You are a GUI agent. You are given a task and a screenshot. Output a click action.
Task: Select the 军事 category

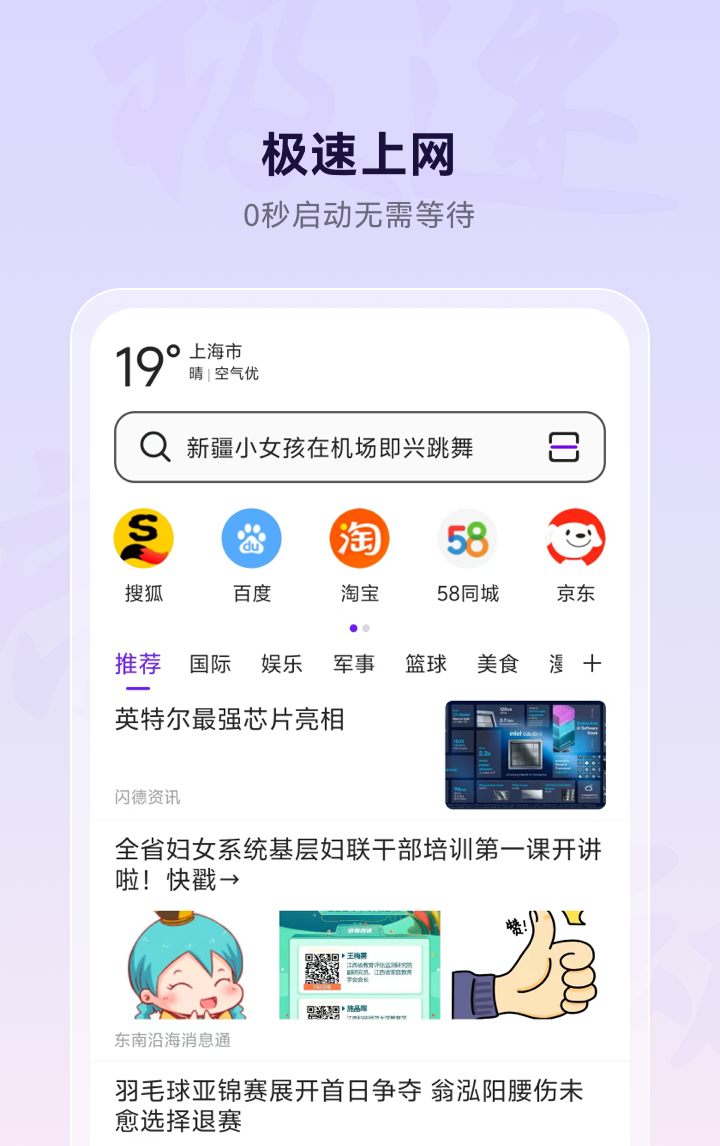tap(354, 663)
